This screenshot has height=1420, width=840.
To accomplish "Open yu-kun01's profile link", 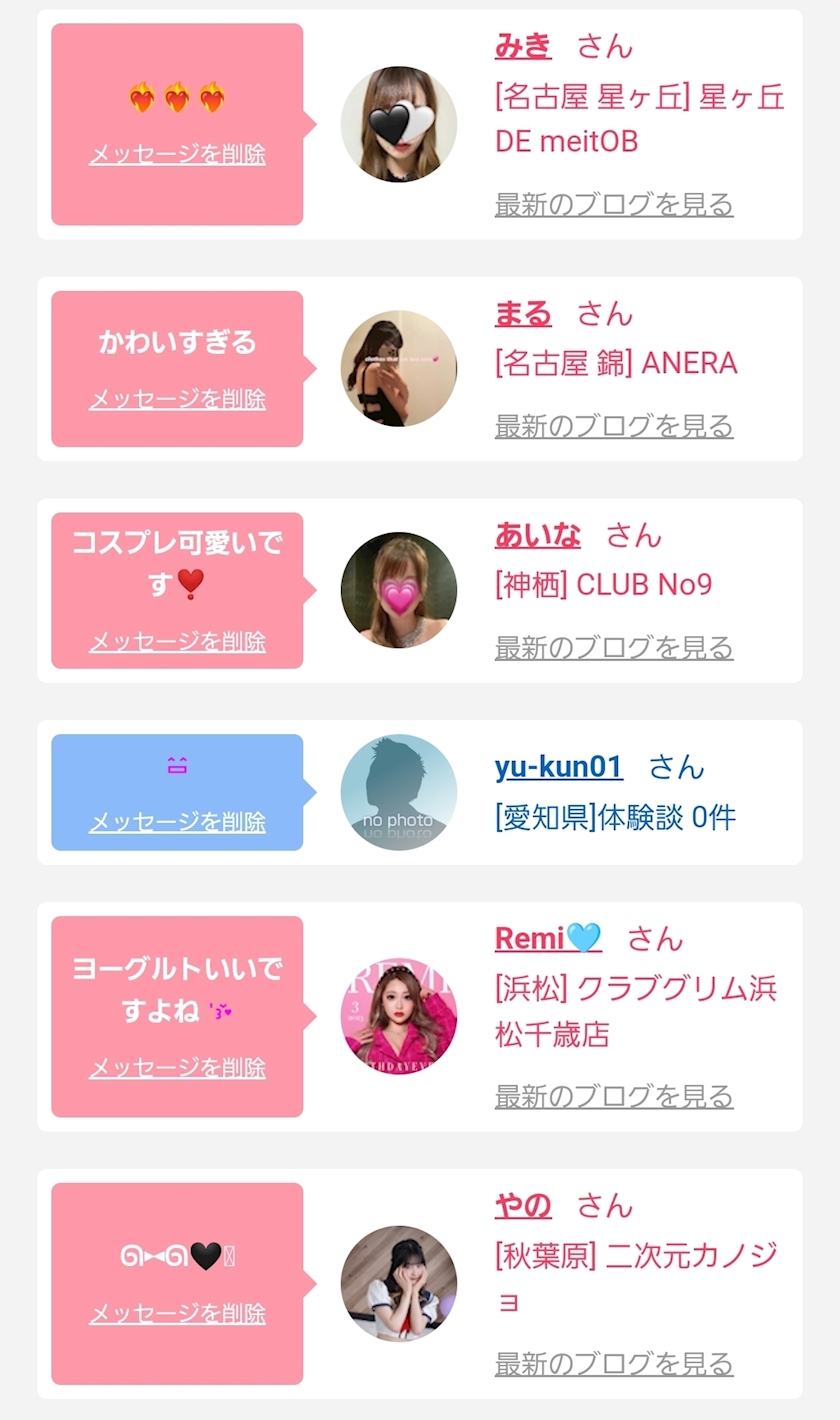I will (x=558, y=767).
